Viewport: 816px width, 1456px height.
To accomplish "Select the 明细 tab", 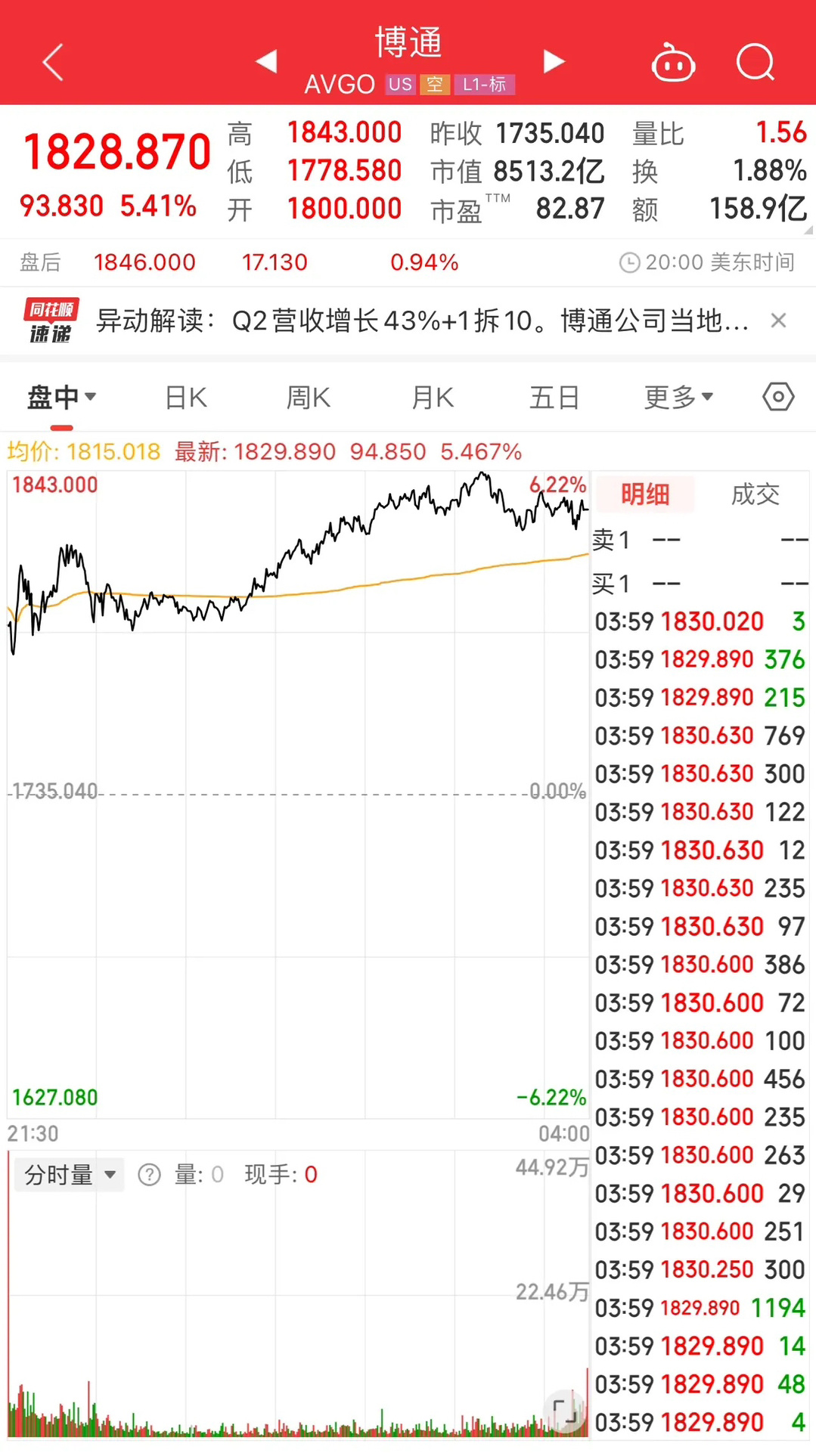I will click(645, 494).
